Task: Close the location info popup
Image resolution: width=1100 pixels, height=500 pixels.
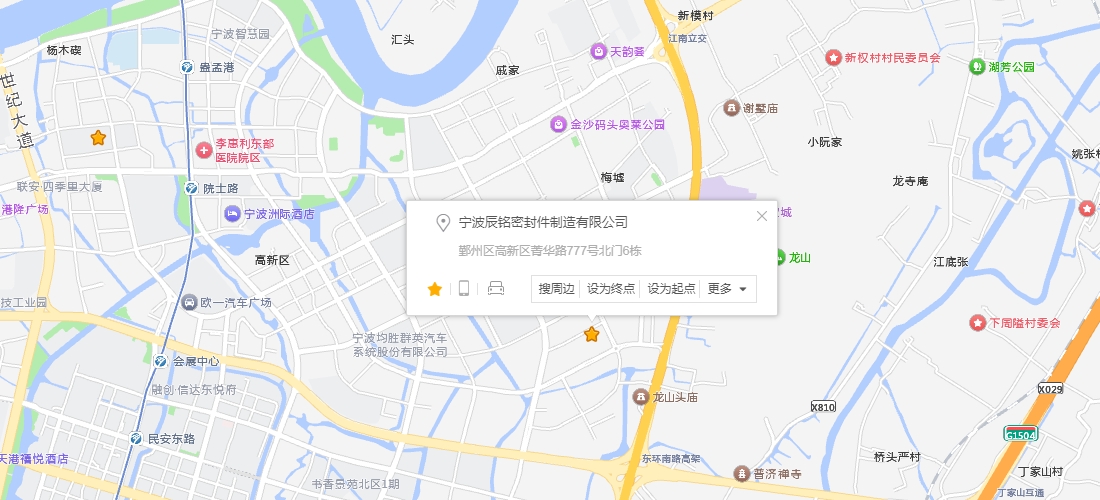Action: [762, 216]
